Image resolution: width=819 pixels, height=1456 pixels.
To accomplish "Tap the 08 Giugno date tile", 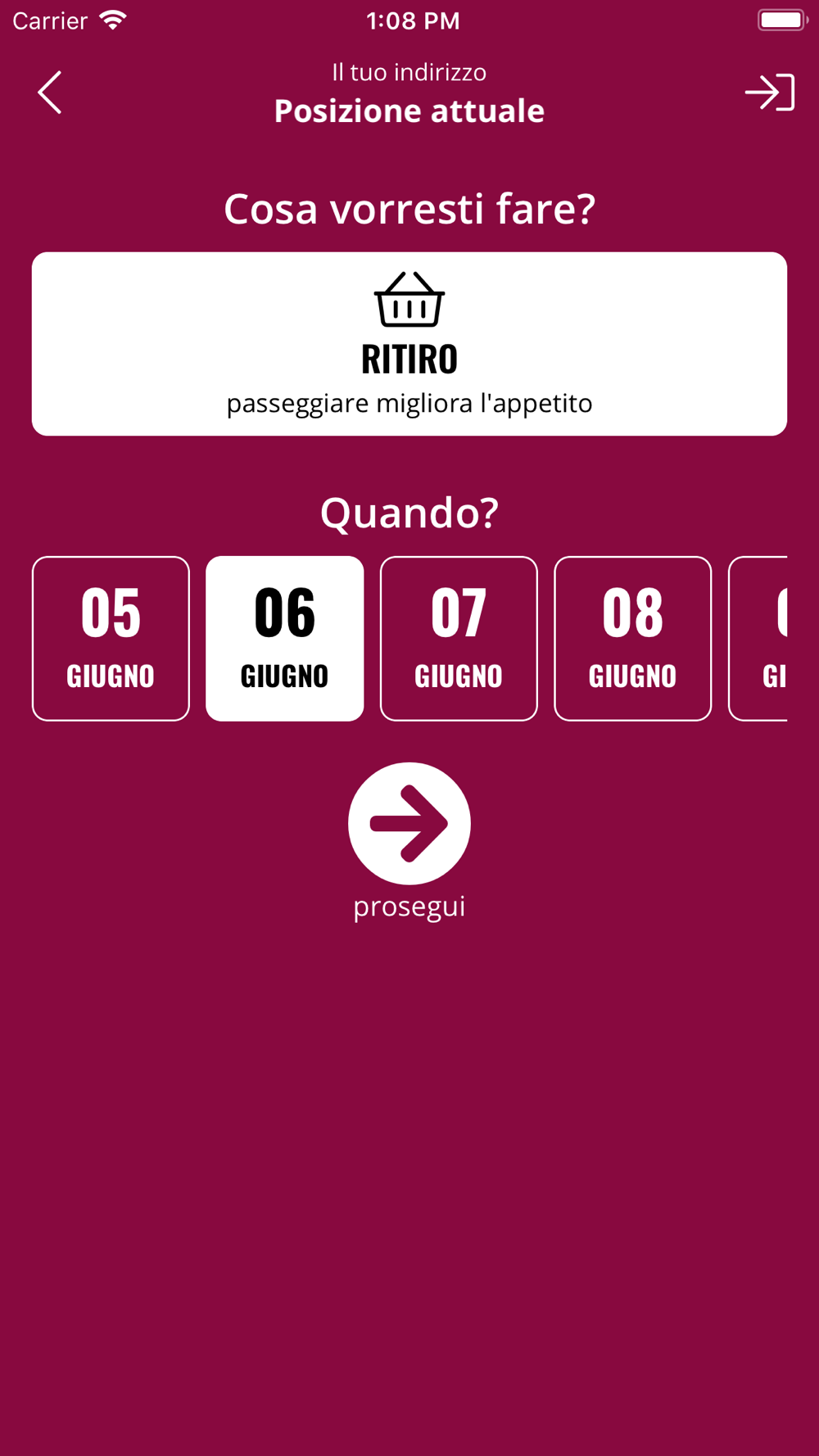I will pos(633,639).
